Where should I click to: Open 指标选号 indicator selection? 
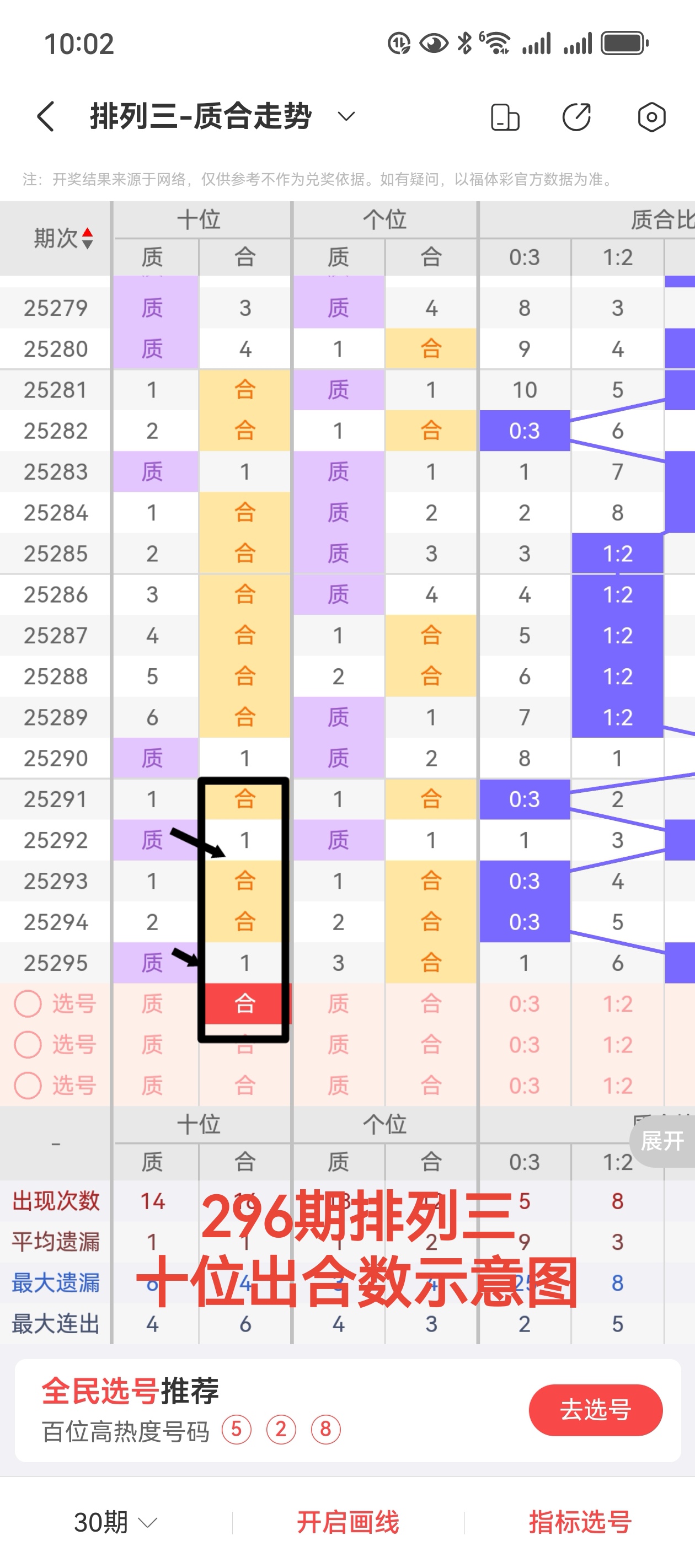(x=579, y=1522)
